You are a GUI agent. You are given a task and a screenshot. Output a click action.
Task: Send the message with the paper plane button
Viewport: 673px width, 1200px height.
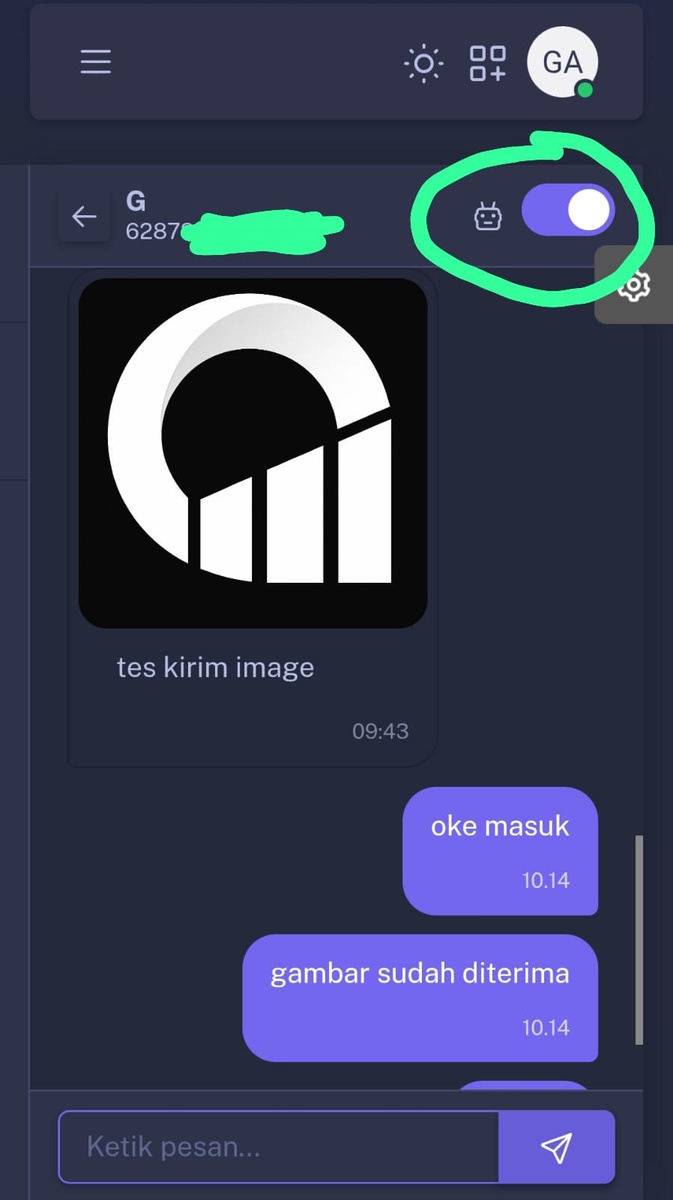point(556,1147)
